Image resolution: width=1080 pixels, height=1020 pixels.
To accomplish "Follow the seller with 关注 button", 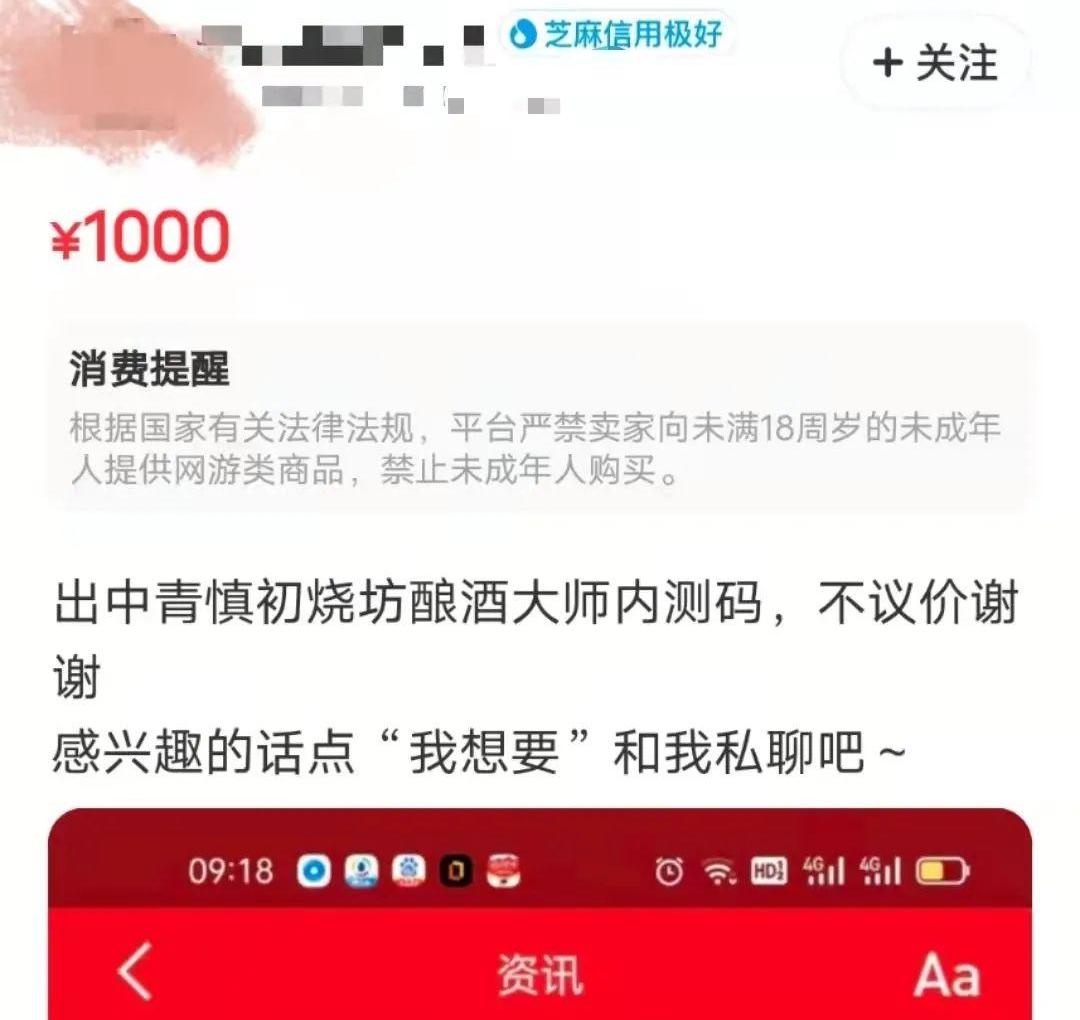I will (x=935, y=64).
